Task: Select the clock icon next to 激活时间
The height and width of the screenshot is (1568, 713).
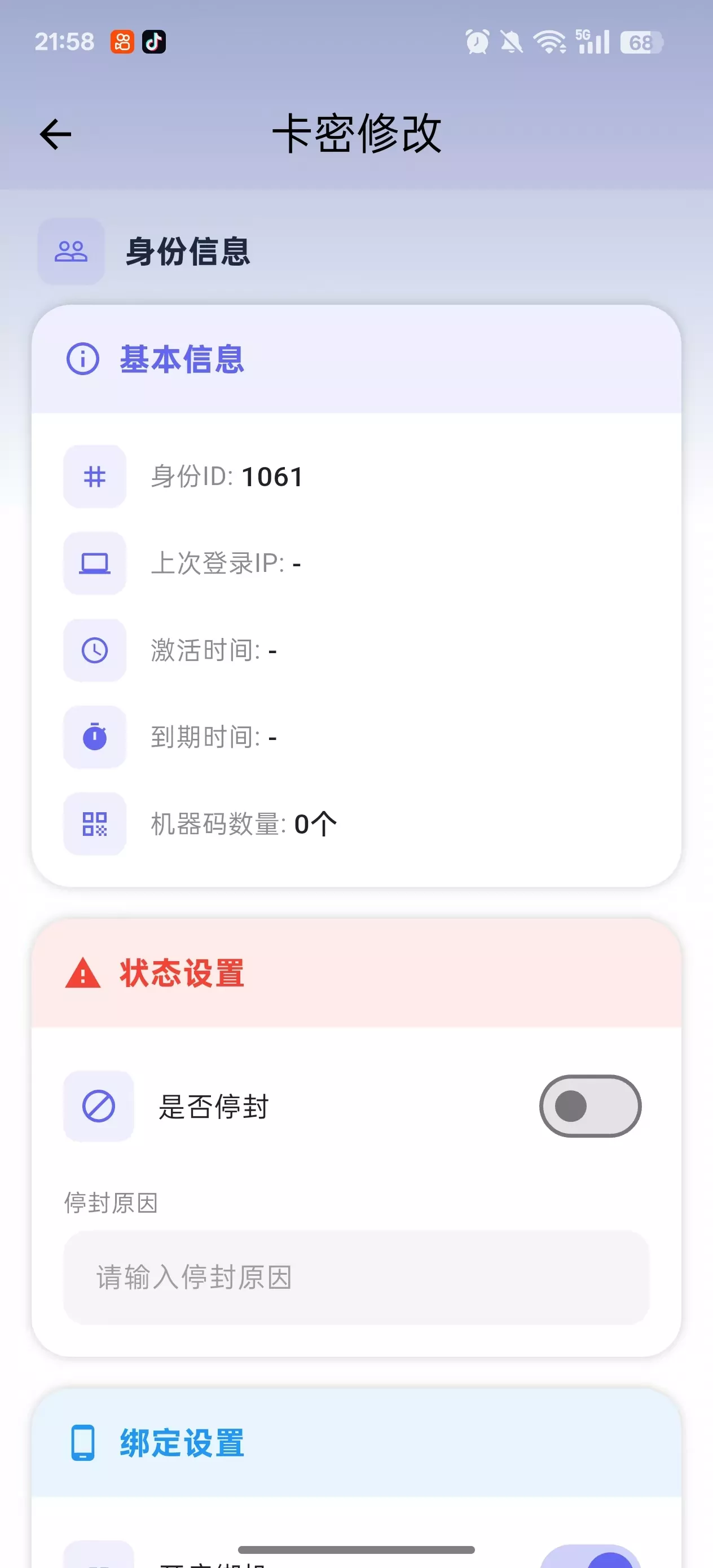Action: point(94,651)
